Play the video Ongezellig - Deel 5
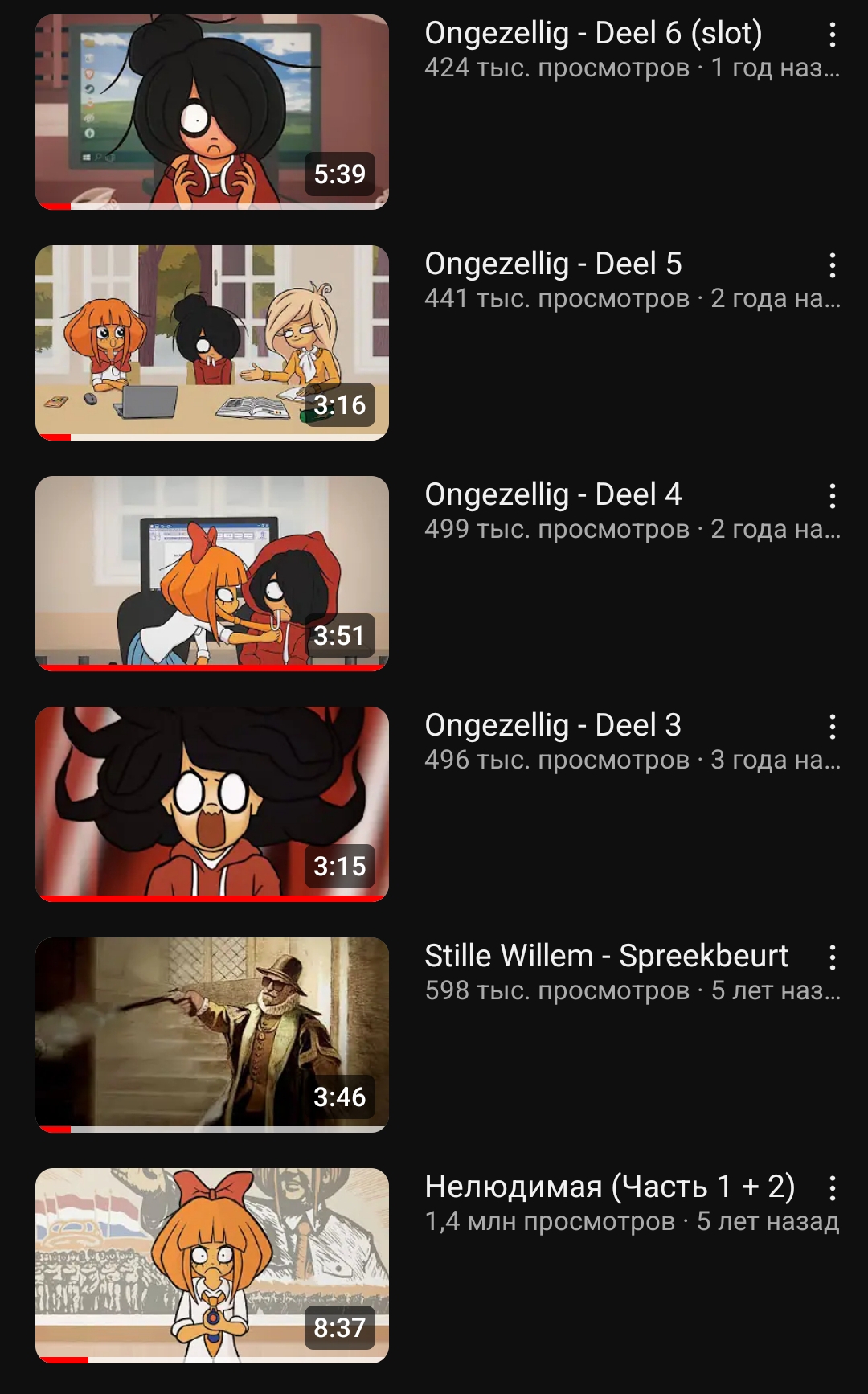868x1394 pixels. coord(212,342)
